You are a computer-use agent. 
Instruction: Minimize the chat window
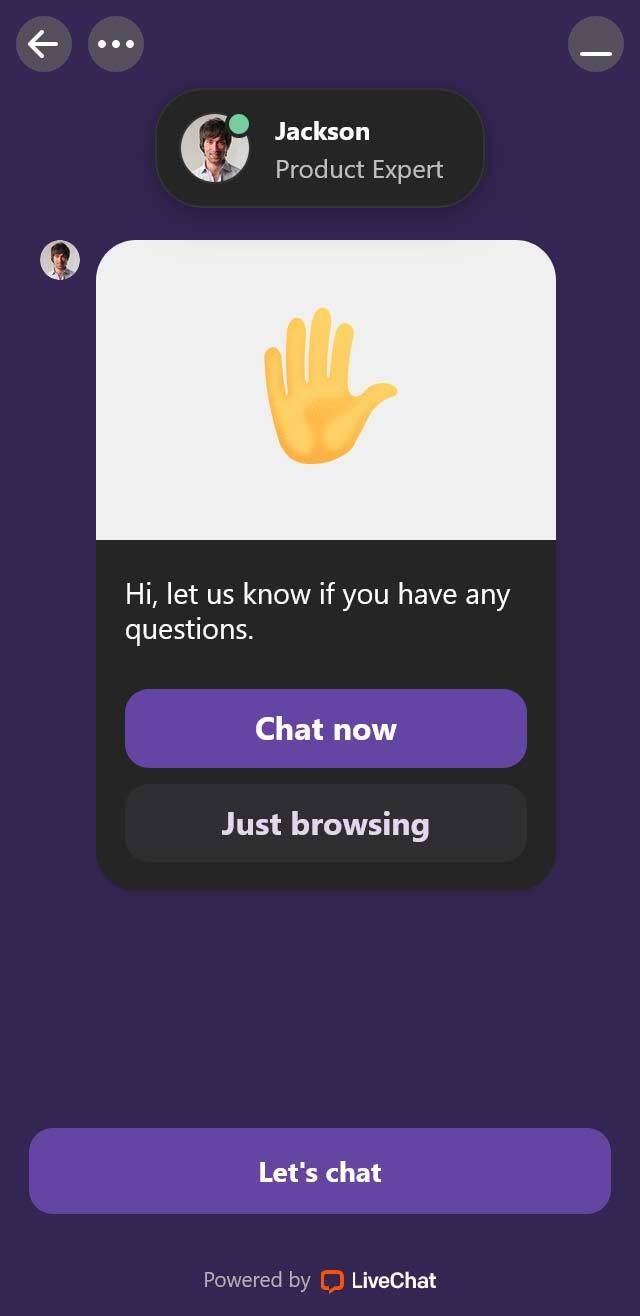[595, 44]
